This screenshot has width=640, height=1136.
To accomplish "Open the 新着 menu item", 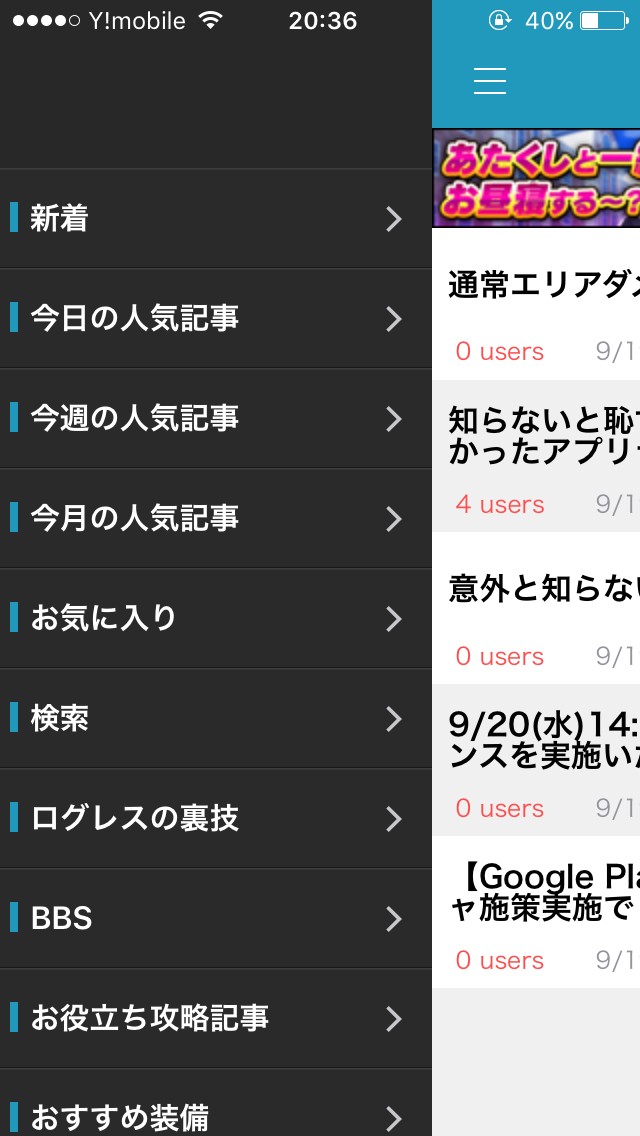I will (x=215, y=219).
